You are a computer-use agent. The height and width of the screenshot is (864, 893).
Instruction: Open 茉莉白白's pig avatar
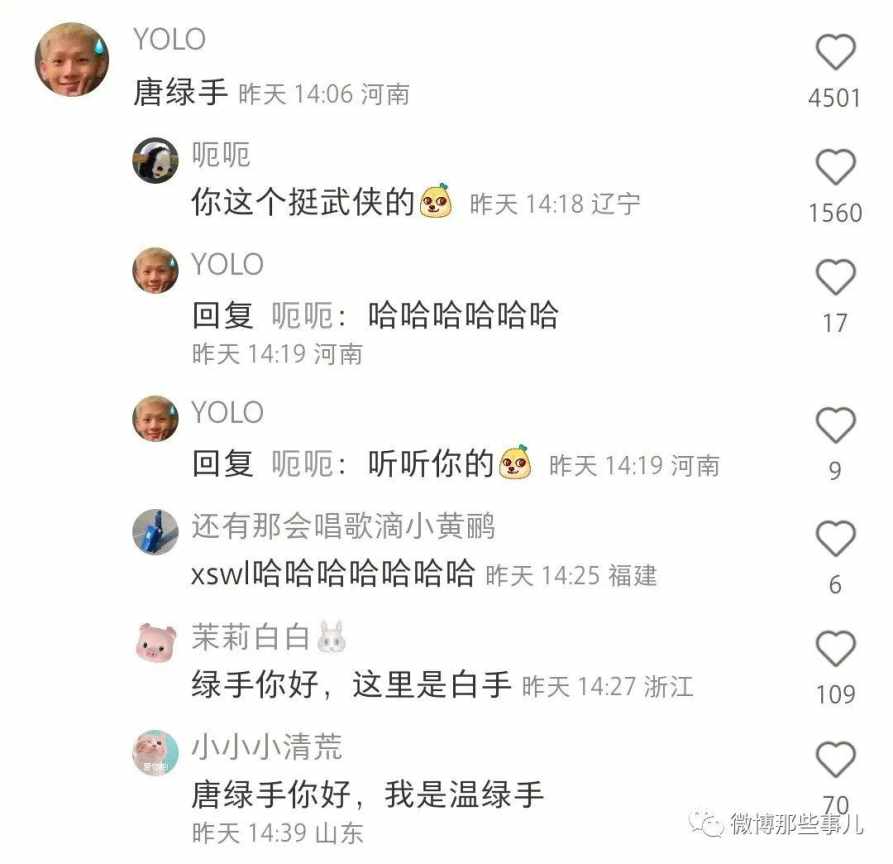point(156,641)
